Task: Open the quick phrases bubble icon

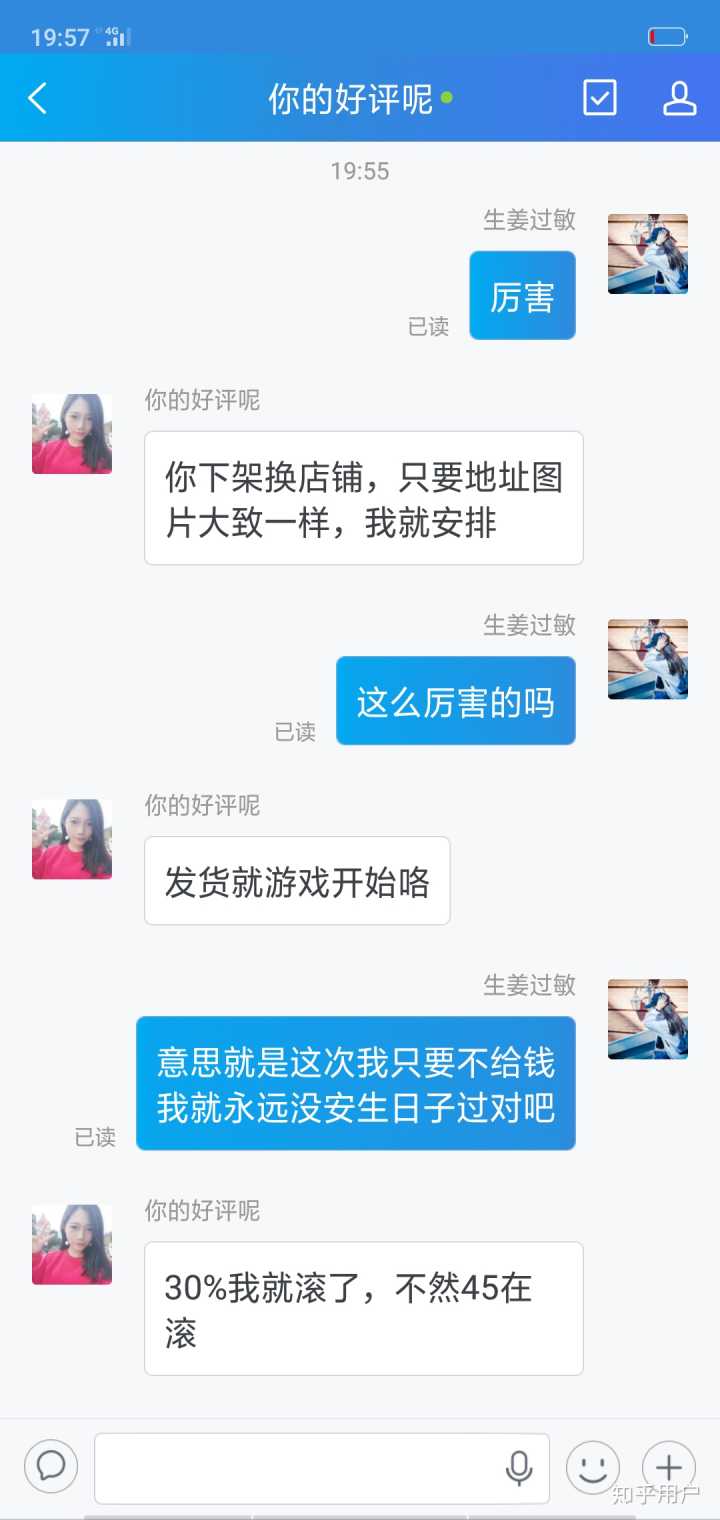Action: click(x=51, y=1466)
